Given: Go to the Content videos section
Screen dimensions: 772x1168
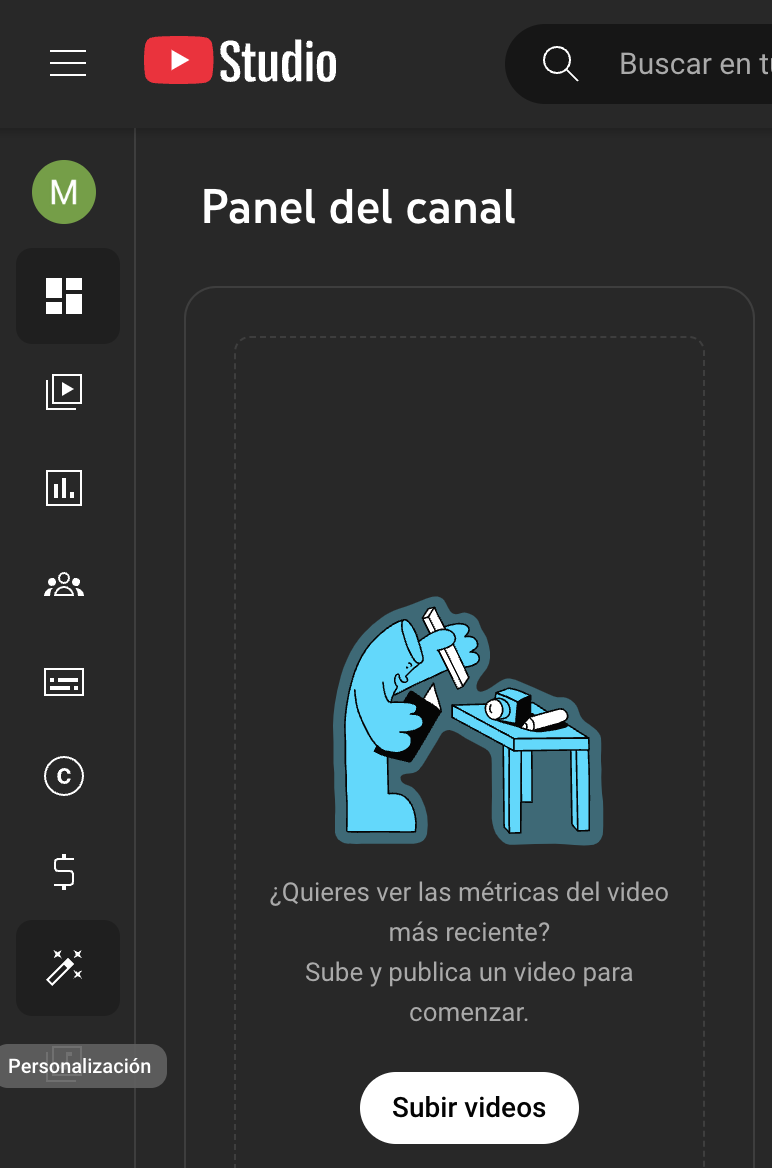Looking at the screenshot, I should [64, 391].
